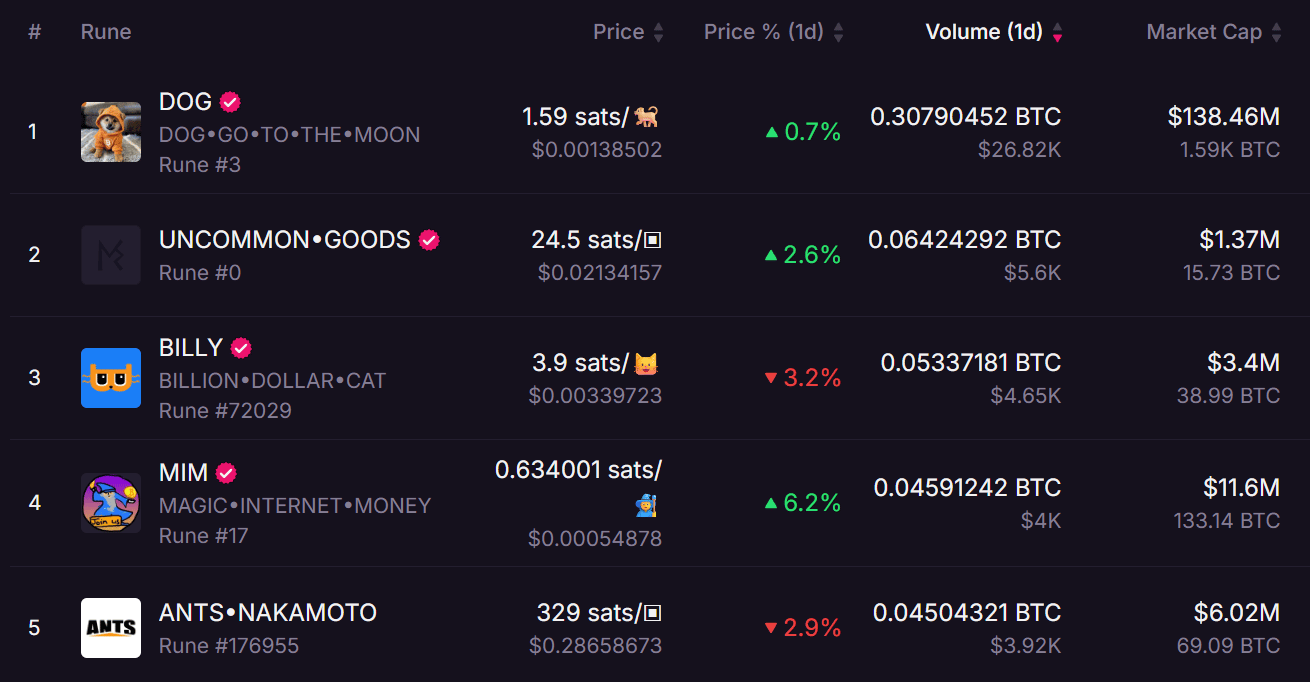Open the MIM rune row
Screen dimensions: 1310x682
(184, 473)
